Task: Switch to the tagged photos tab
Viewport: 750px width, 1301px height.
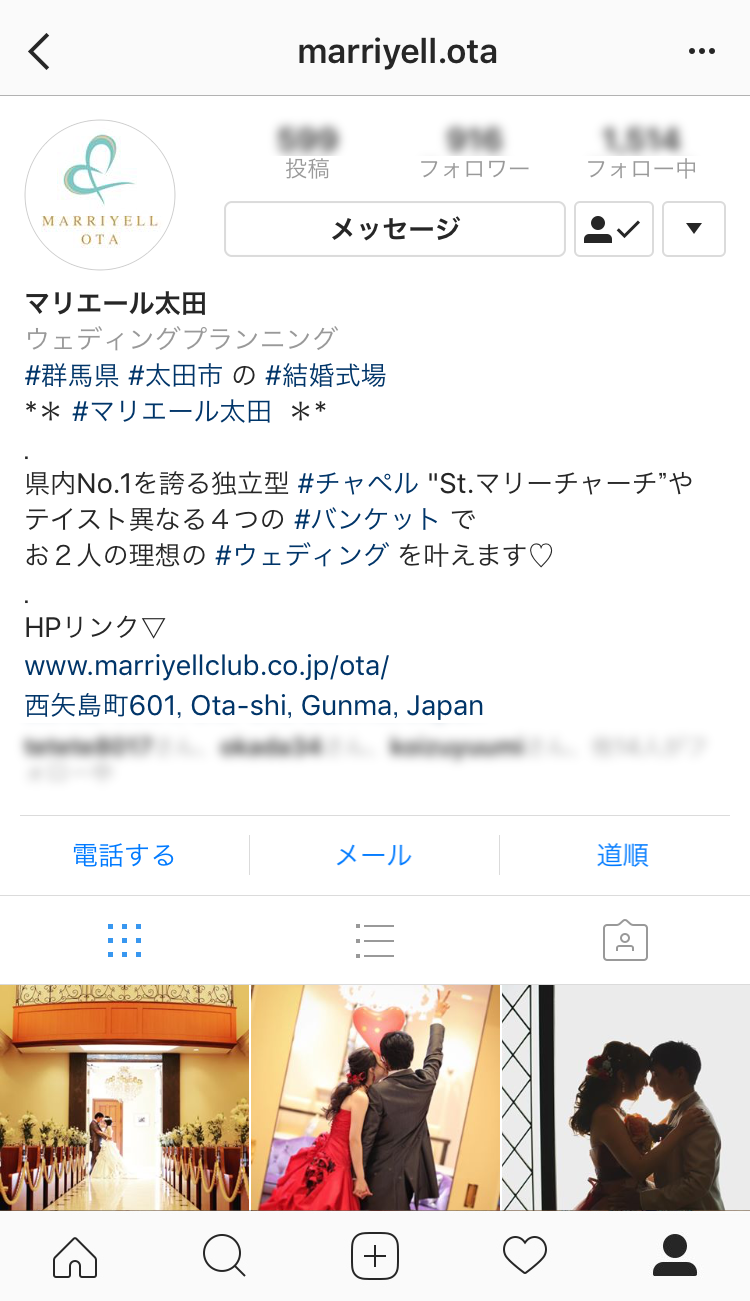Action: 625,940
